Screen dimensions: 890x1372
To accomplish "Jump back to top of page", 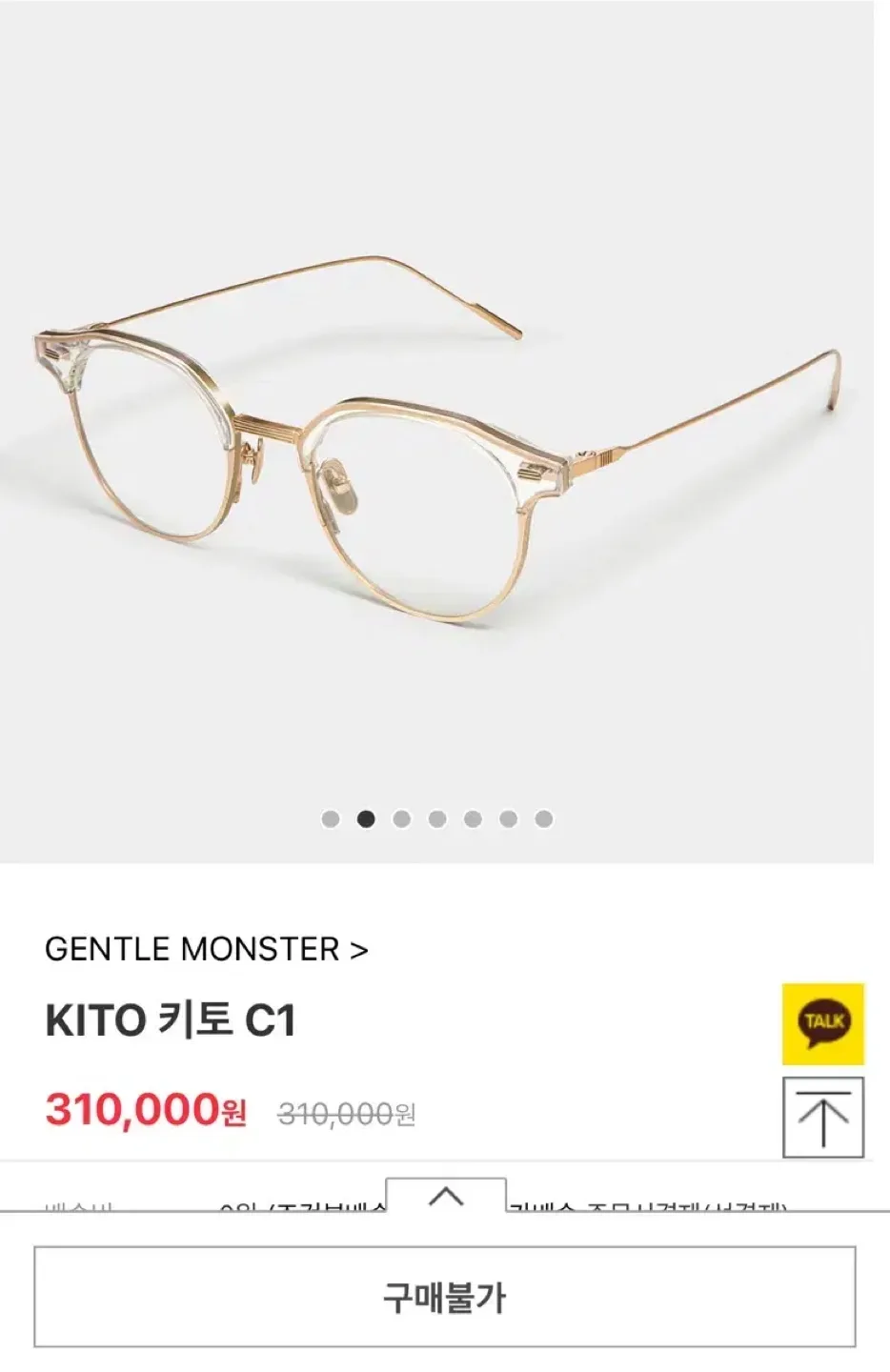I will coord(822,1117).
